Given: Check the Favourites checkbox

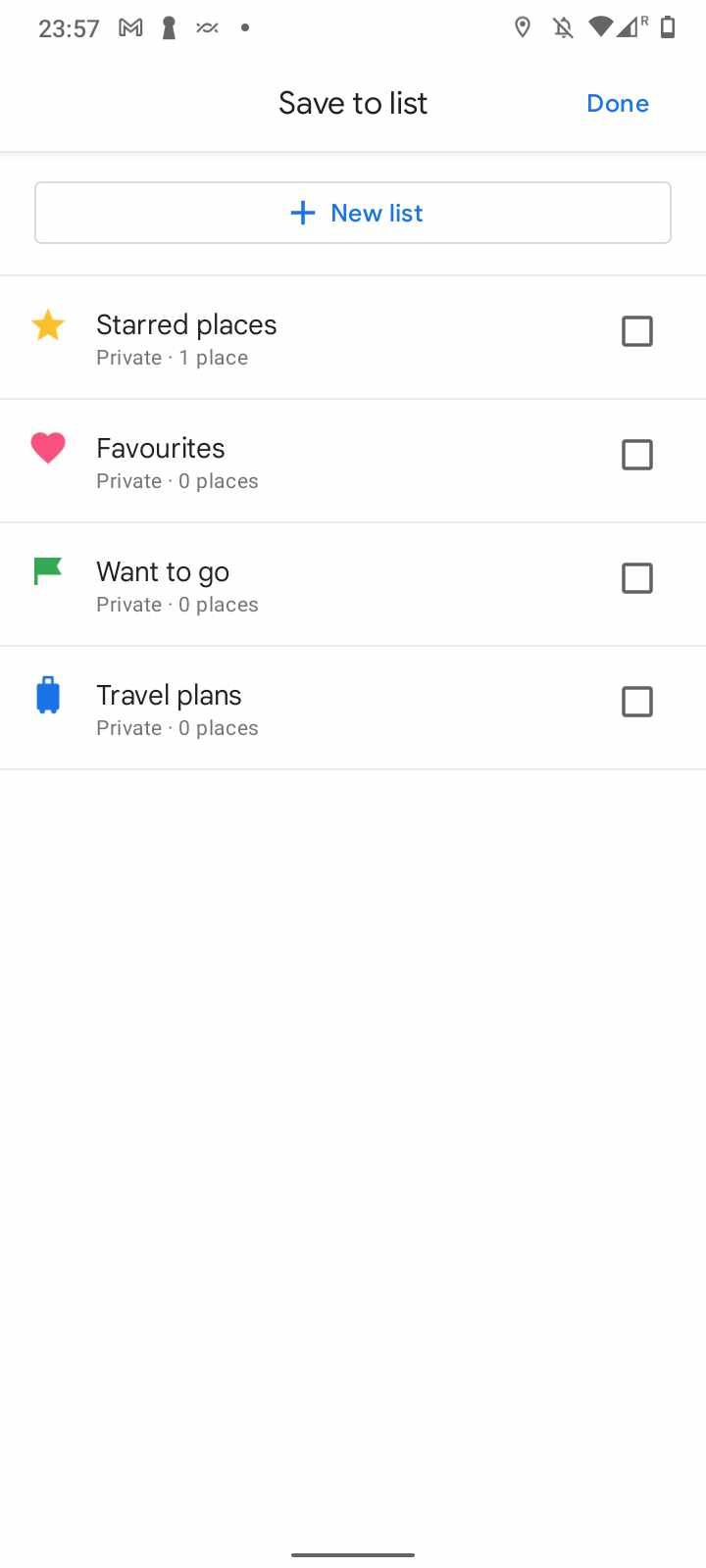Looking at the screenshot, I should click(637, 455).
